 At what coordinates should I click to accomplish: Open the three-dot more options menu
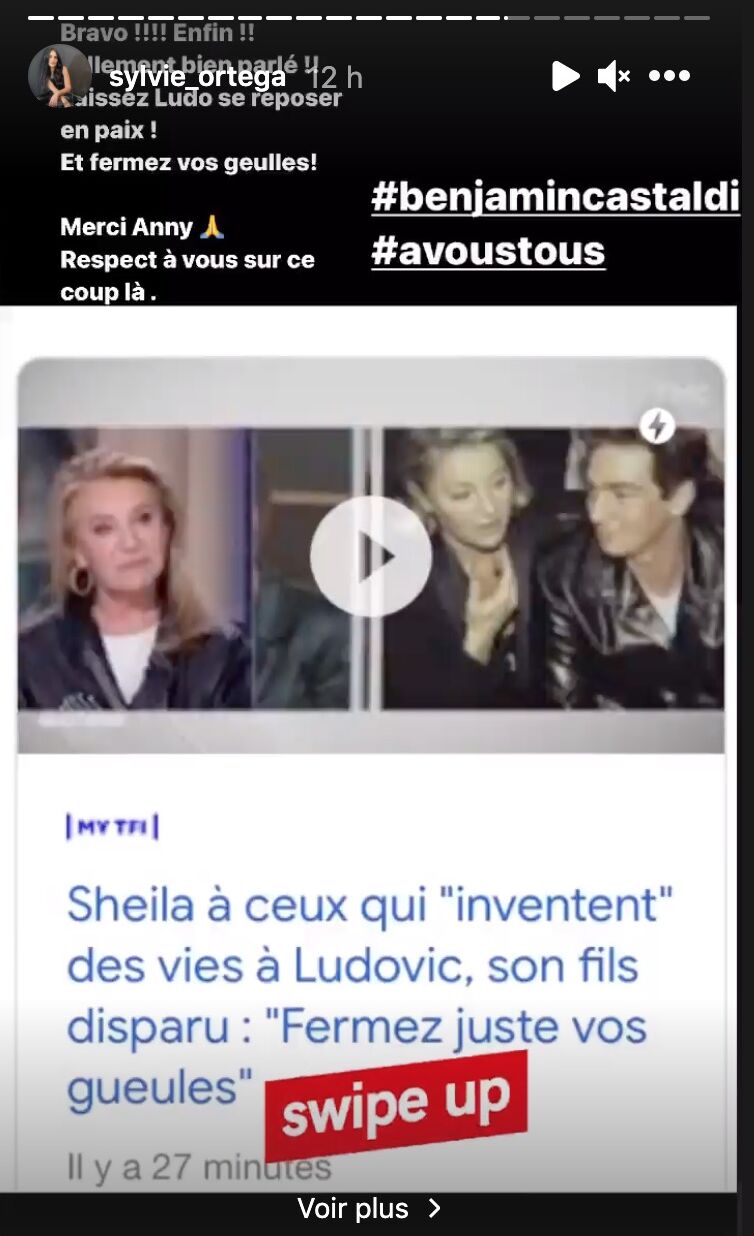(669, 76)
